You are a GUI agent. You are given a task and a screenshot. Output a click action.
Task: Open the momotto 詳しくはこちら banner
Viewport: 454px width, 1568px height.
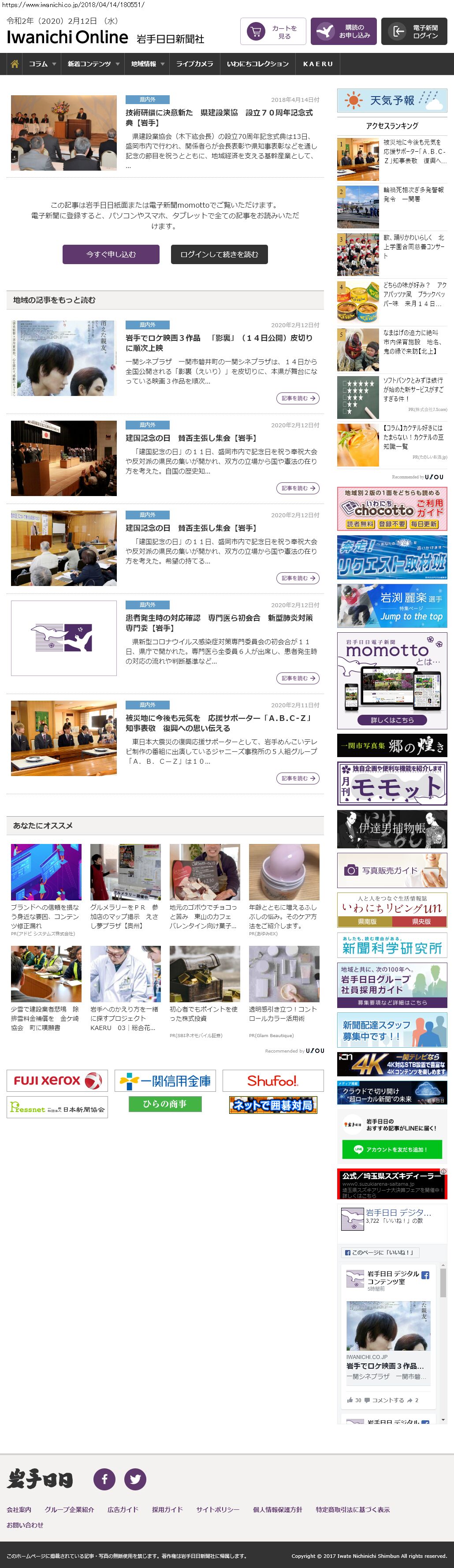[392, 720]
